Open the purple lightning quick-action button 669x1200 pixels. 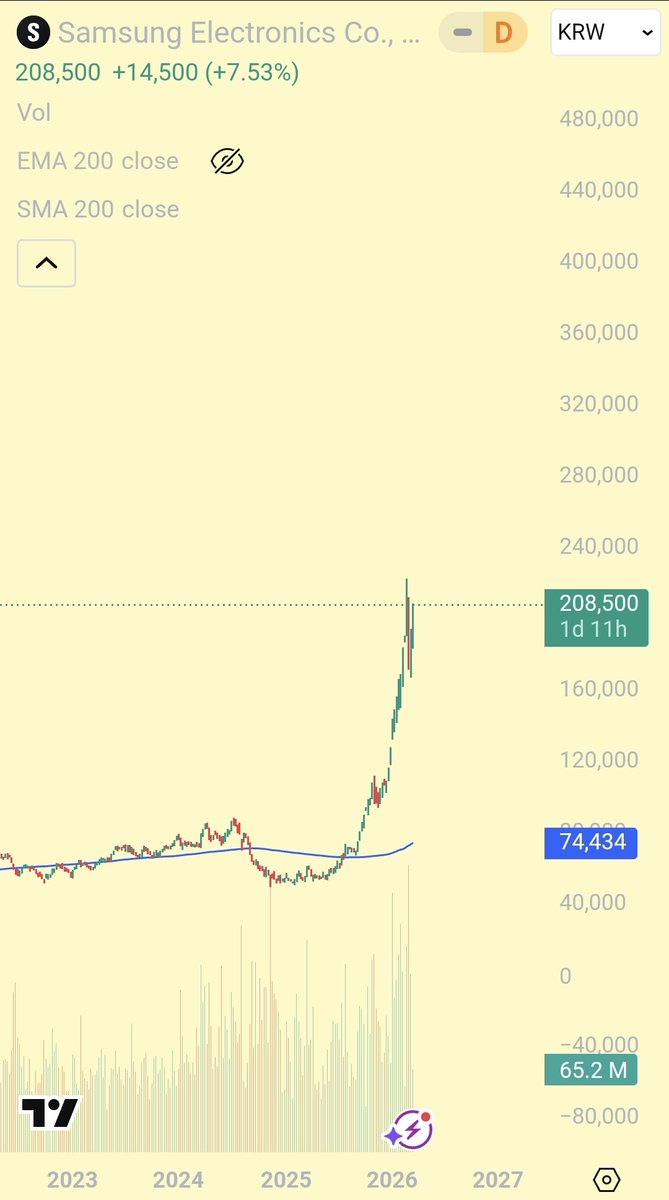409,1131
